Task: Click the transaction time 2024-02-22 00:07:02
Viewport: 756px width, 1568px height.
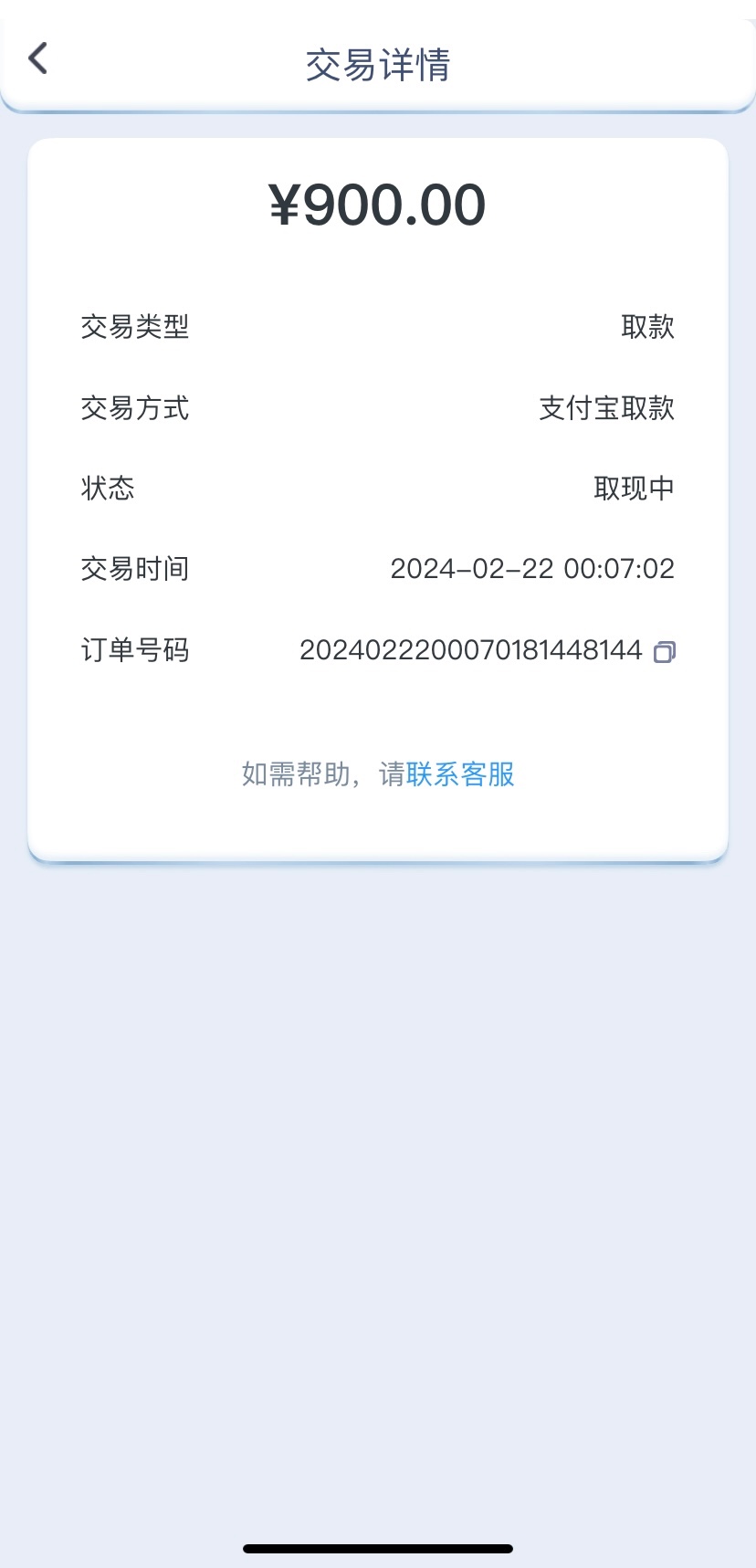Action: [532, 568]
